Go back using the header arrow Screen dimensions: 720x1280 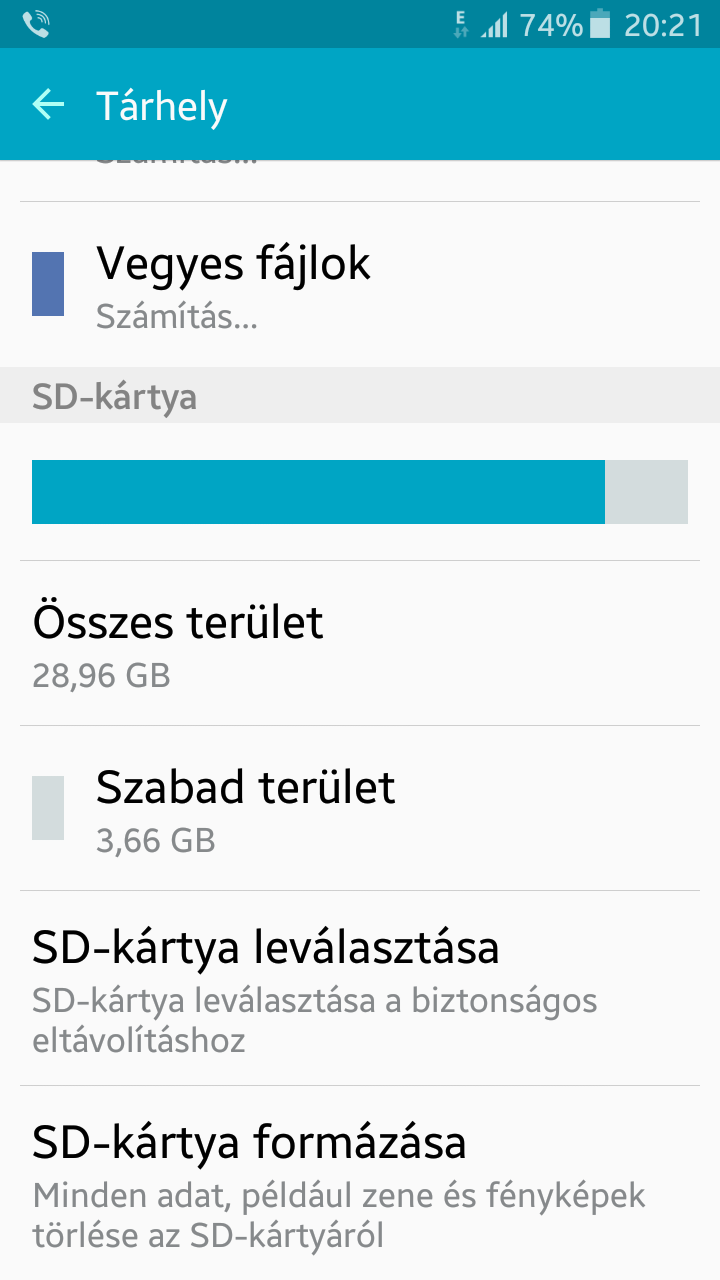48,104
